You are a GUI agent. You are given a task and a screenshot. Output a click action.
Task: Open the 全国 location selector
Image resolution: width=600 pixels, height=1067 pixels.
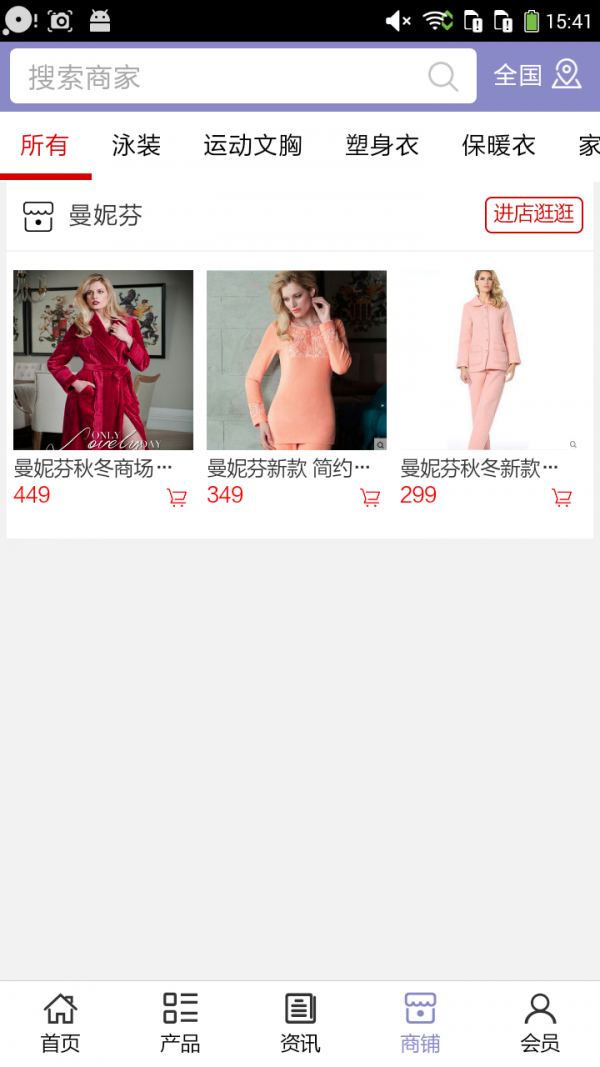[x=537, y=75]
